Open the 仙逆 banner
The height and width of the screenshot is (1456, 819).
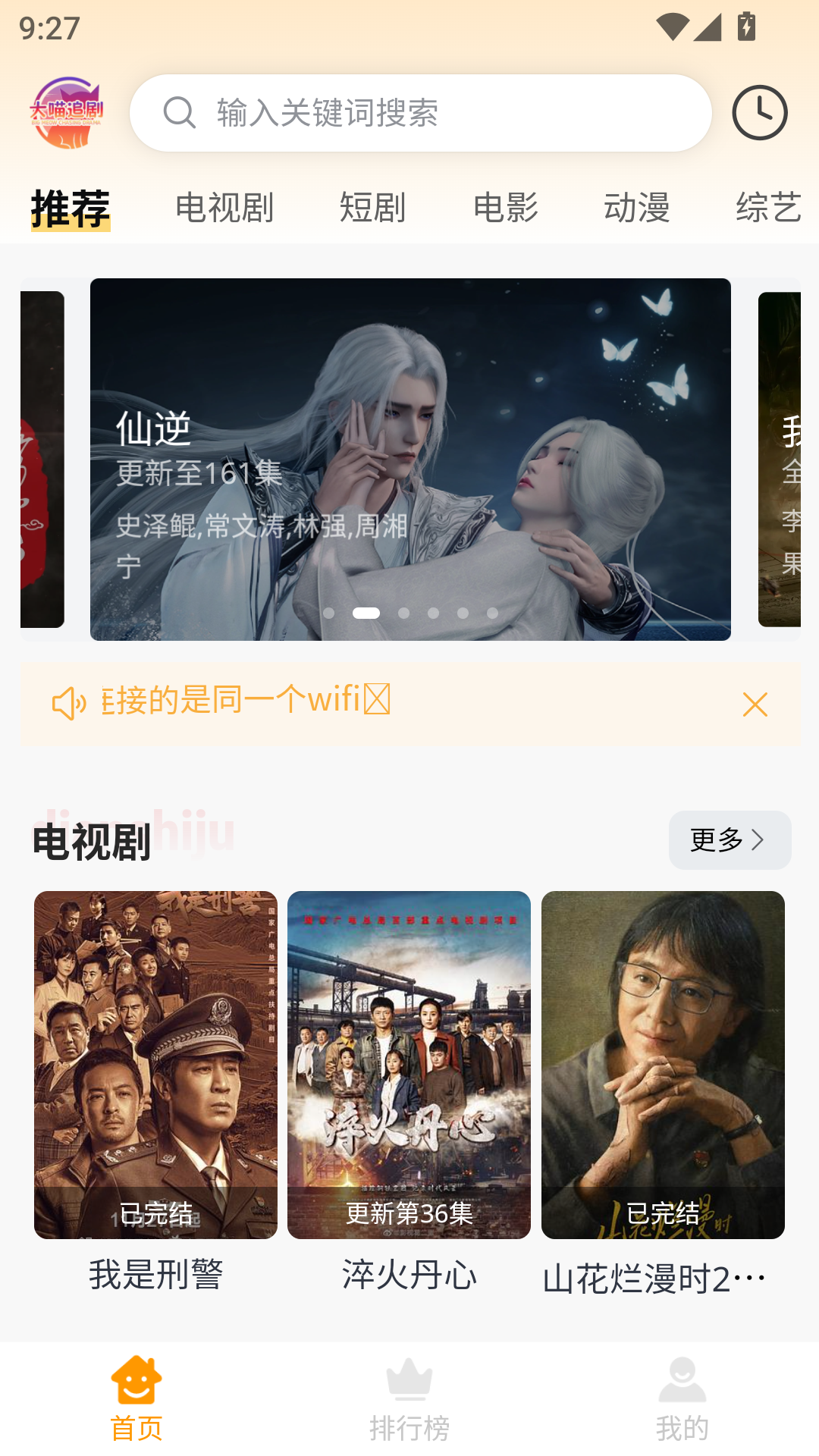tap(410, 460)
